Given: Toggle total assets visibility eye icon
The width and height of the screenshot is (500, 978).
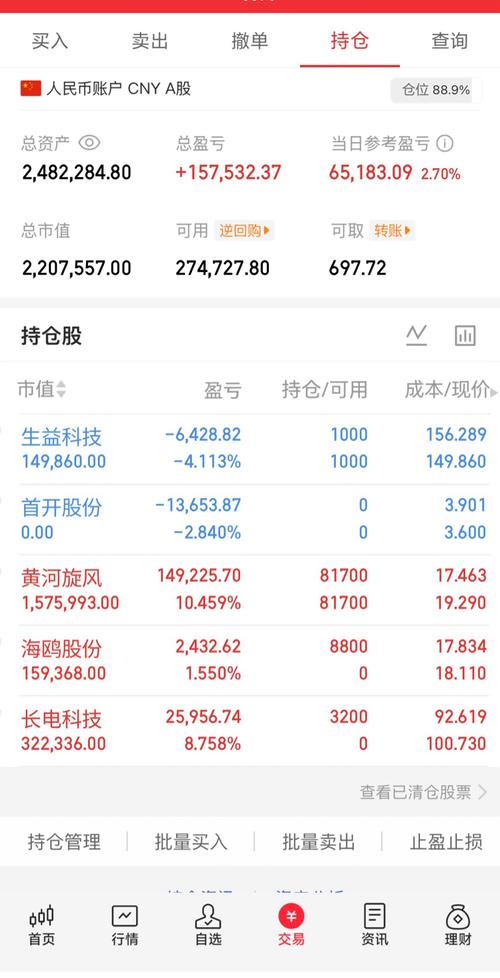Looking at the screenshot, I should click(x=89, y=143).
